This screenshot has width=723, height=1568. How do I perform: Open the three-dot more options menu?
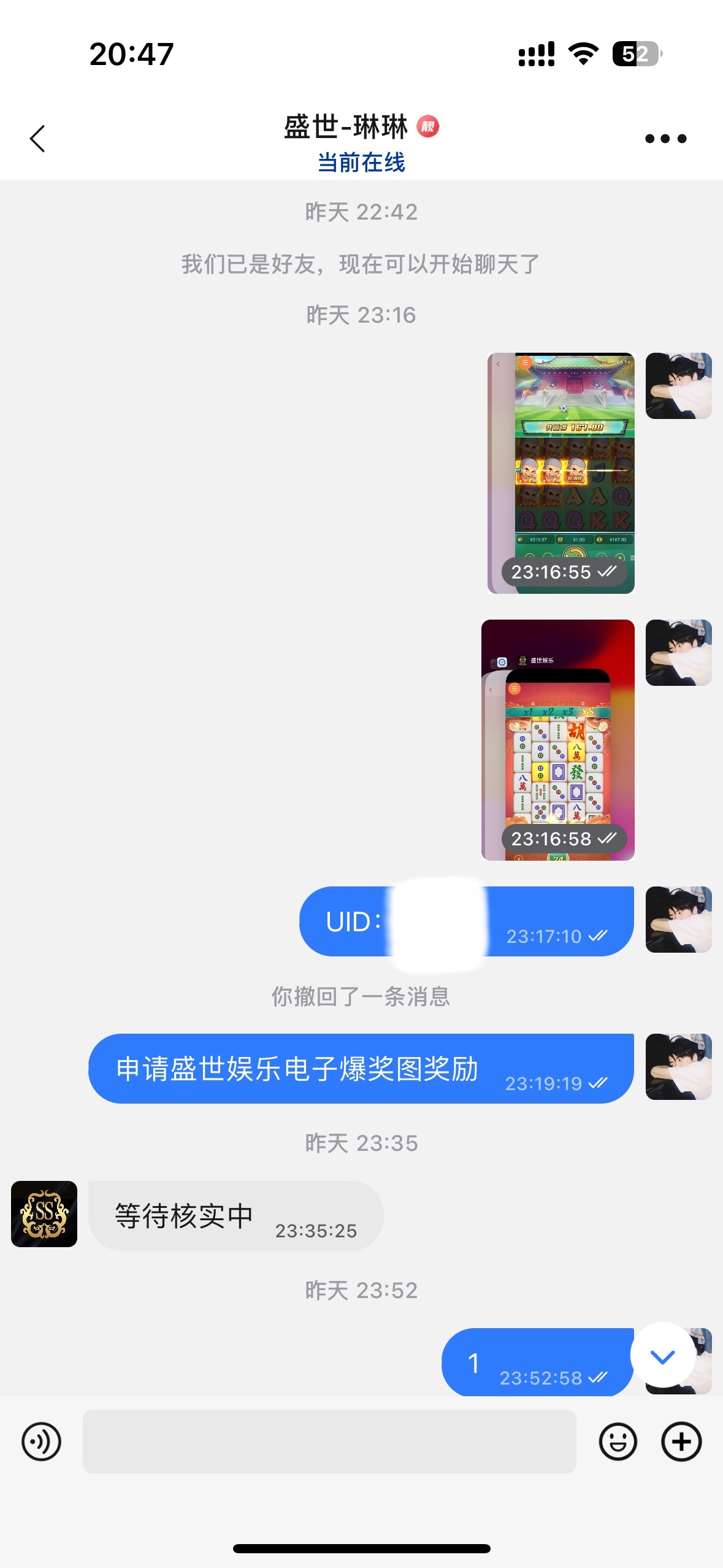tap(665, 139)
